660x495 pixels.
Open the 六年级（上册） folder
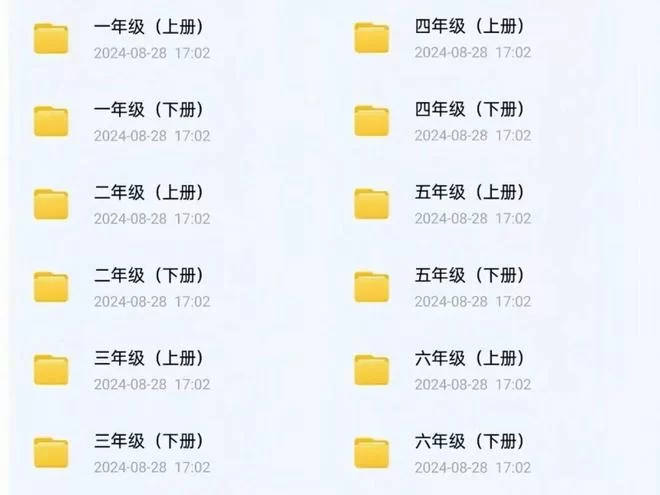372,370
